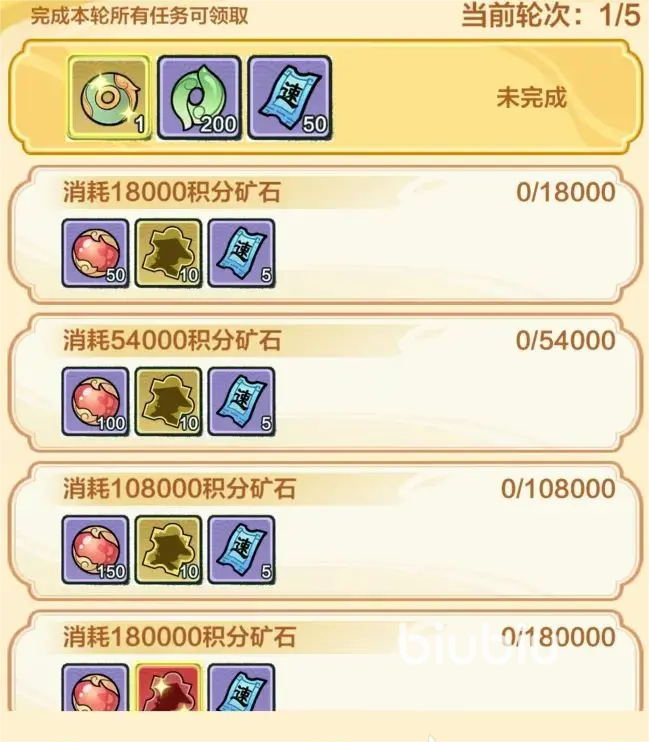649x742 pixels.
Task: View the fragment reward in the 18000 task
Action: (168, 253)
